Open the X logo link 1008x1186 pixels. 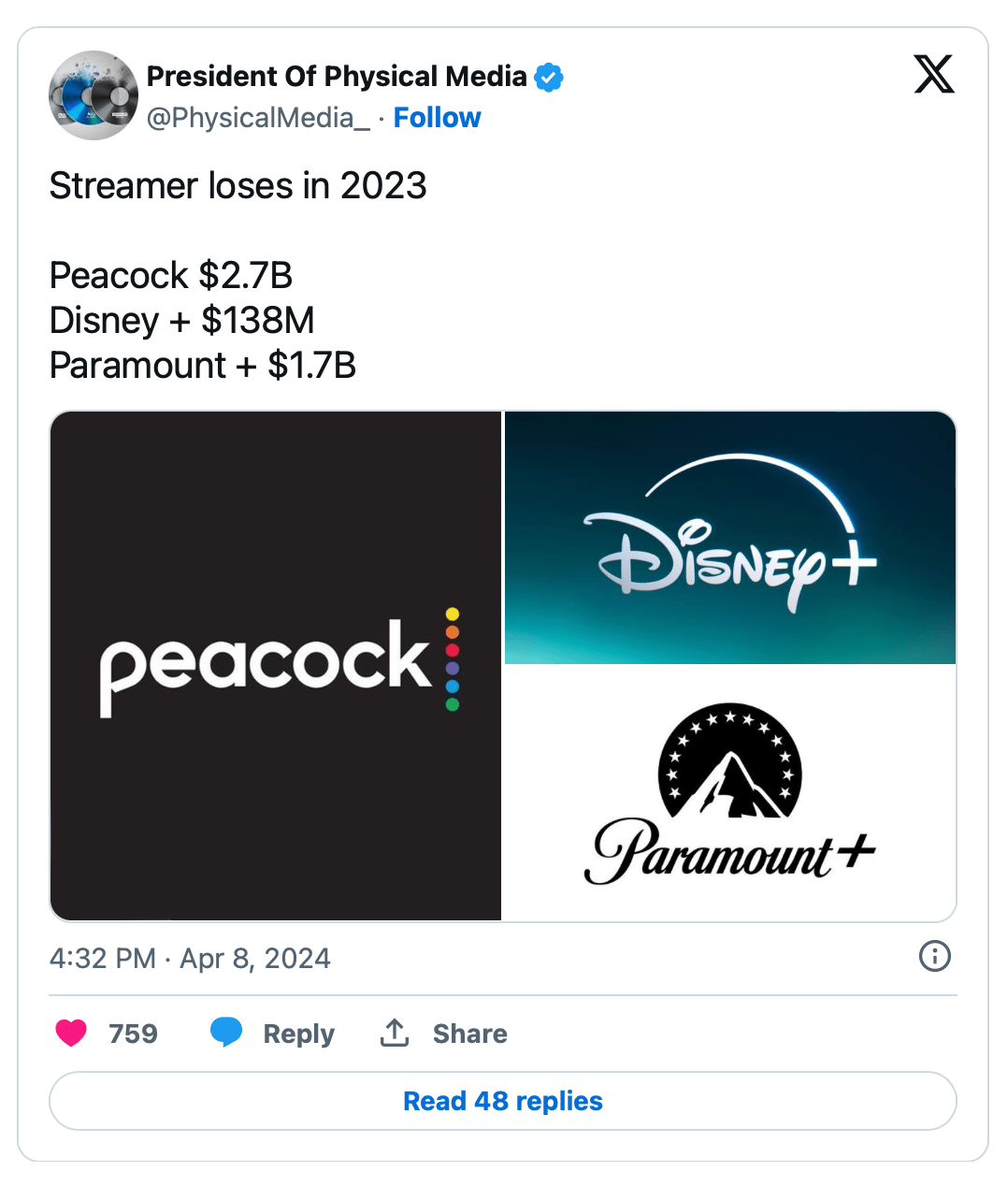[x=933, y=74]
